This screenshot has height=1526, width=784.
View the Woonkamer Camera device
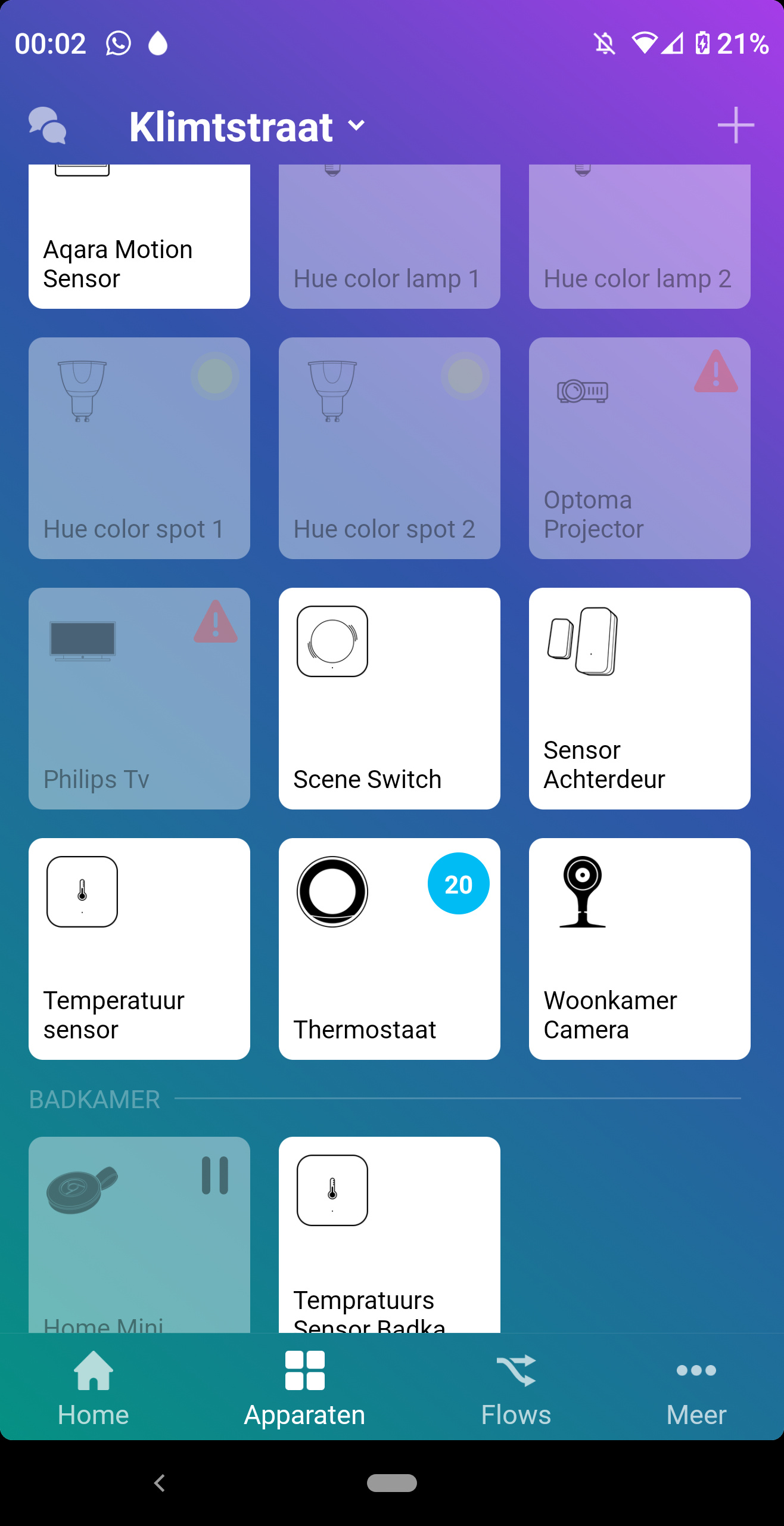click(x=640, y=949)
